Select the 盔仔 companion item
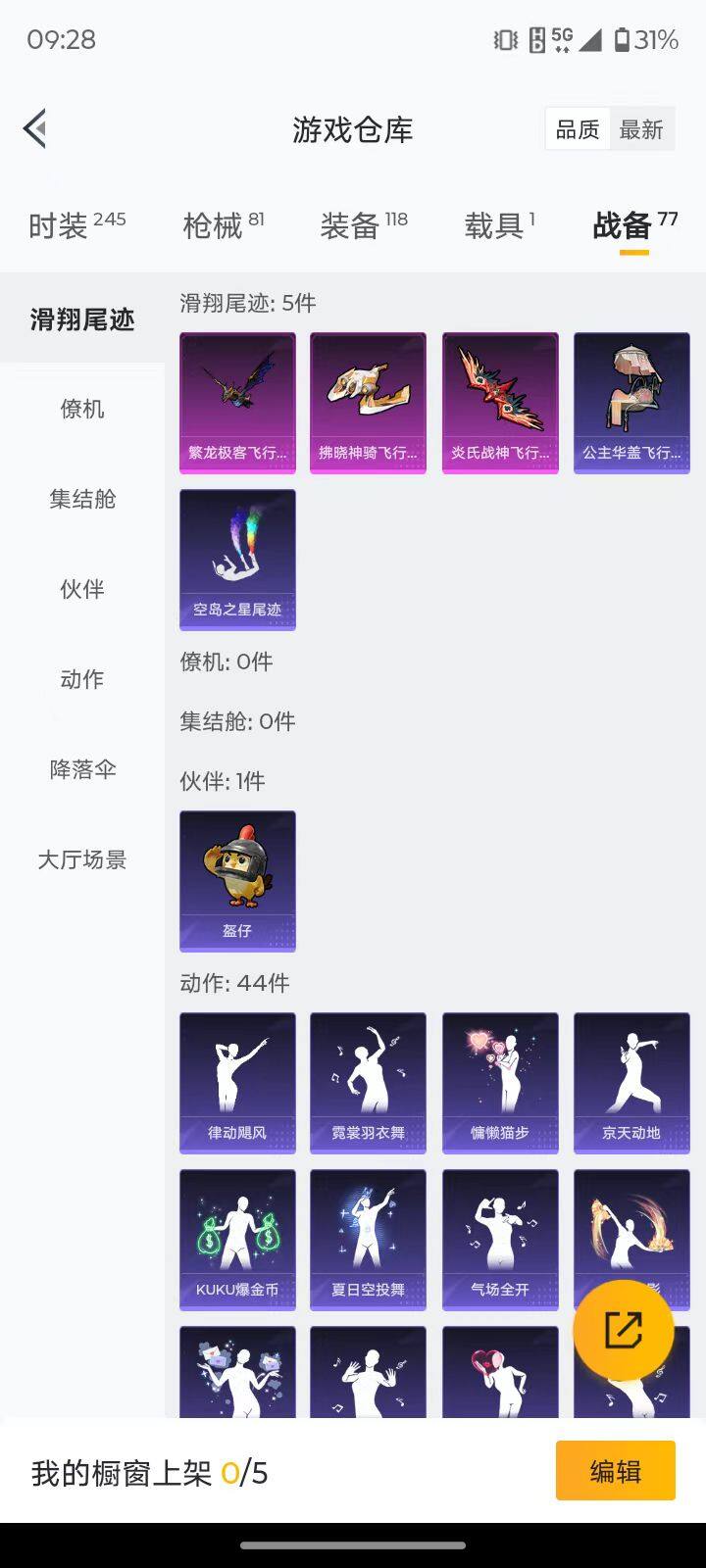Screen dimensions: 706x1568 pos(236,880)
